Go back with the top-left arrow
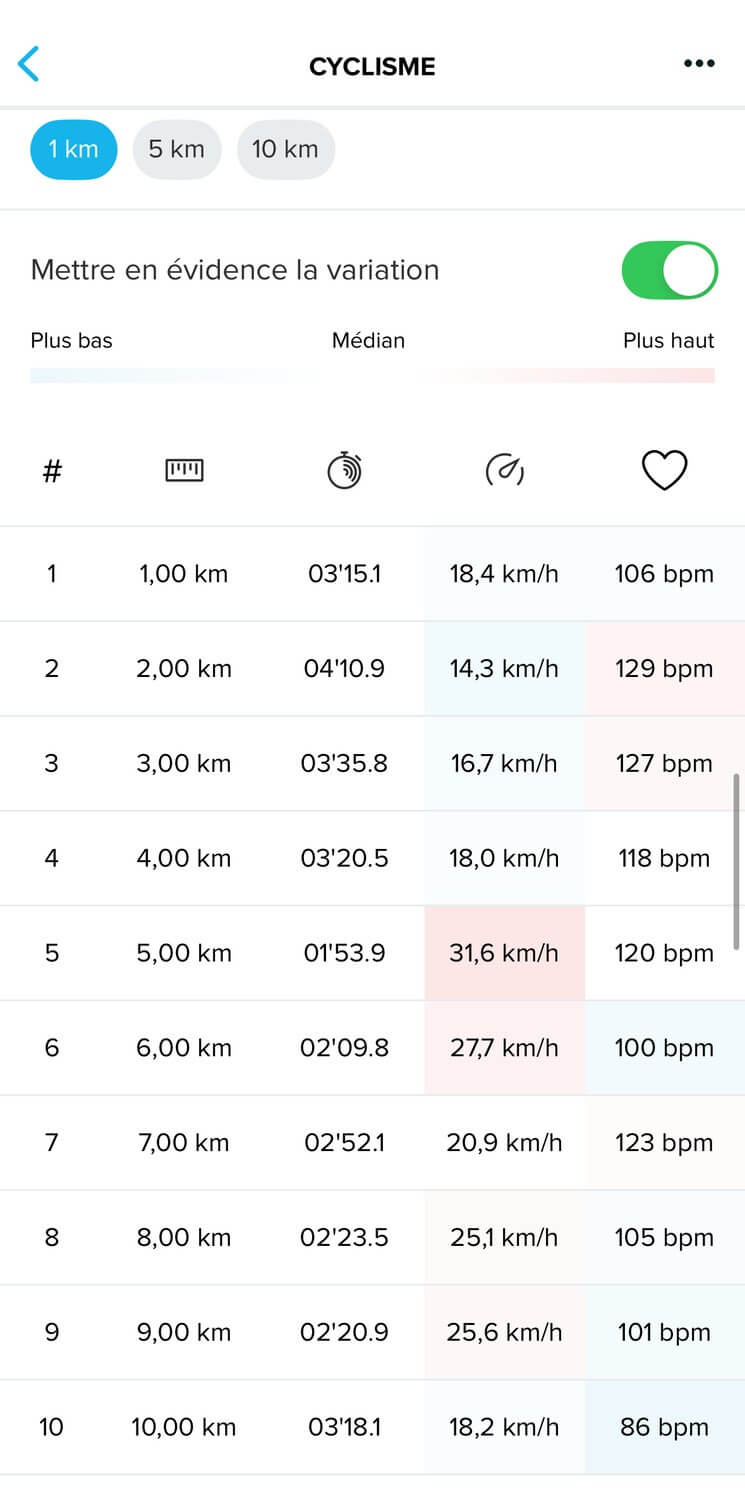Viewport: 745px width, 1500px height. [29, 64]
